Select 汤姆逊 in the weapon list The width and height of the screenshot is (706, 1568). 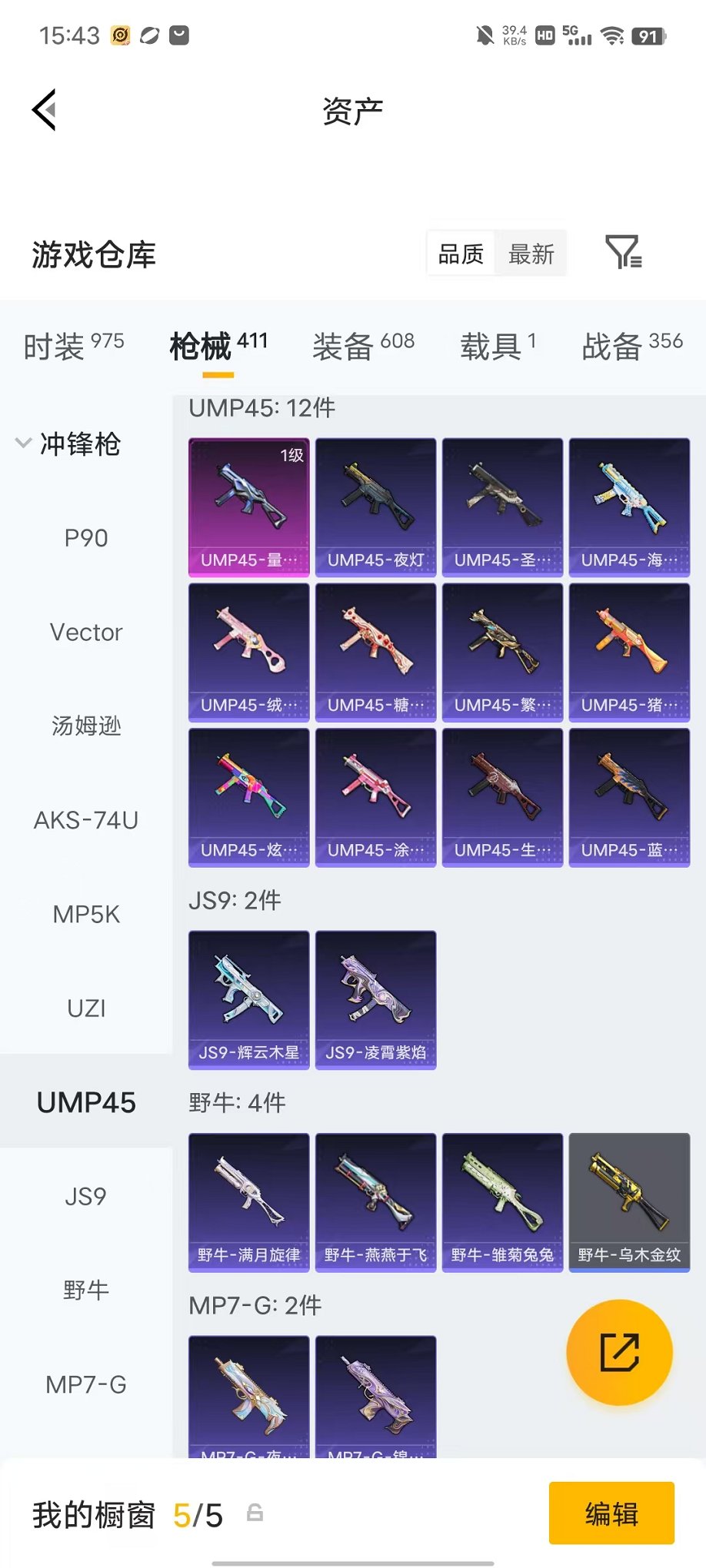pyautogui.click(x=86, y=726)
